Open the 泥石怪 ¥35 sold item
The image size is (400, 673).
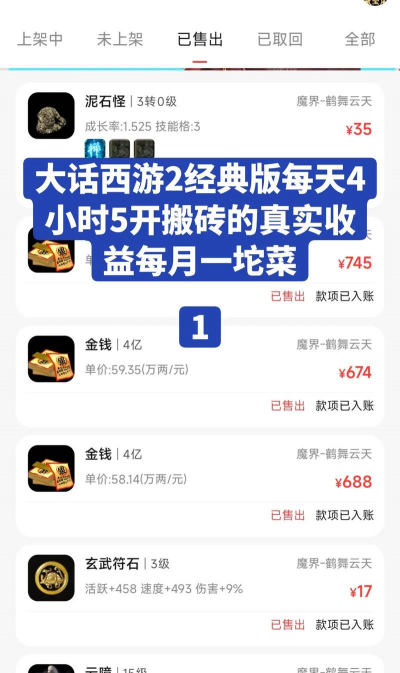coord(200,144)
